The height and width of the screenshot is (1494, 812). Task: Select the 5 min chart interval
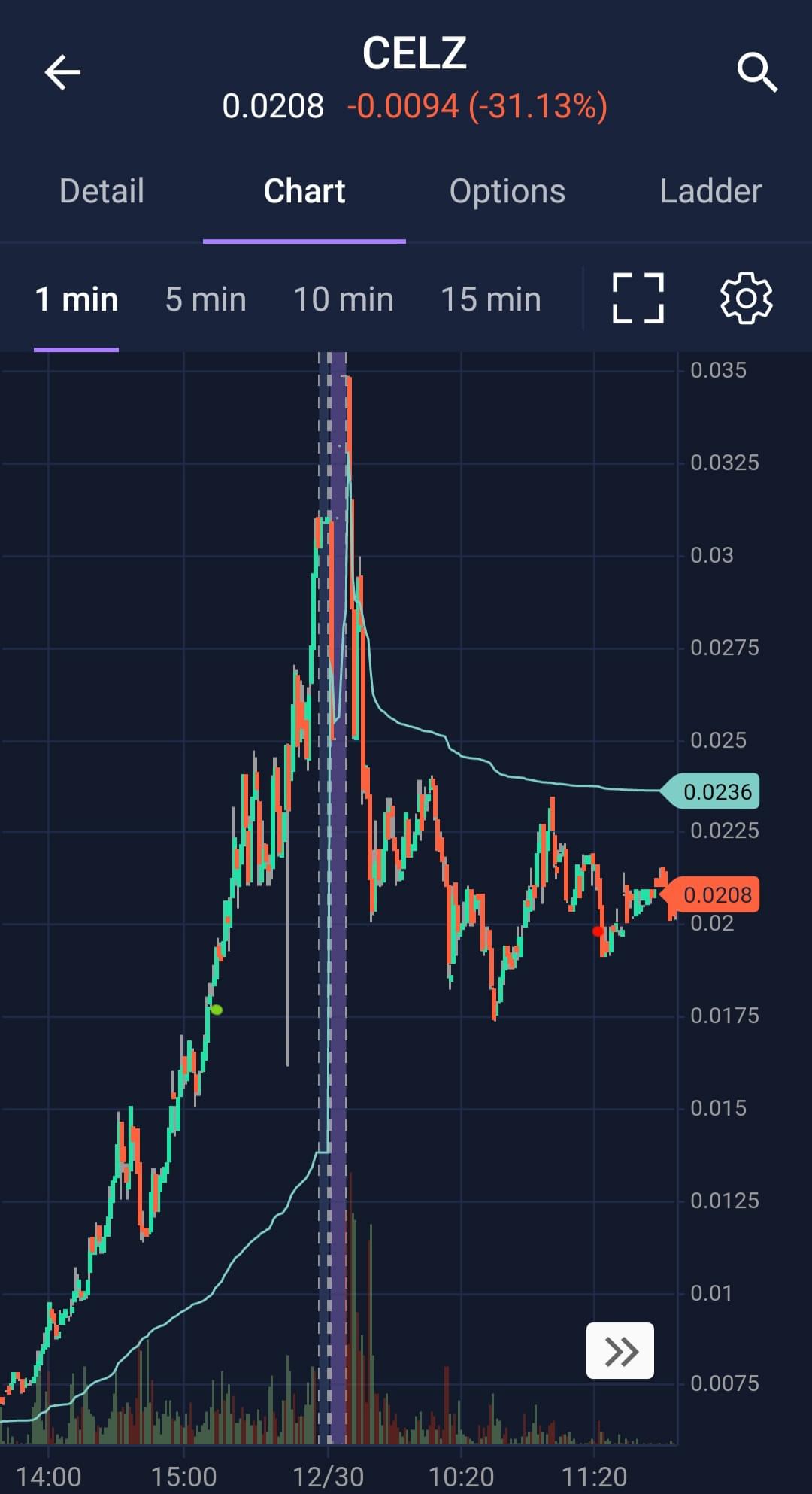(x=205, y=299)
